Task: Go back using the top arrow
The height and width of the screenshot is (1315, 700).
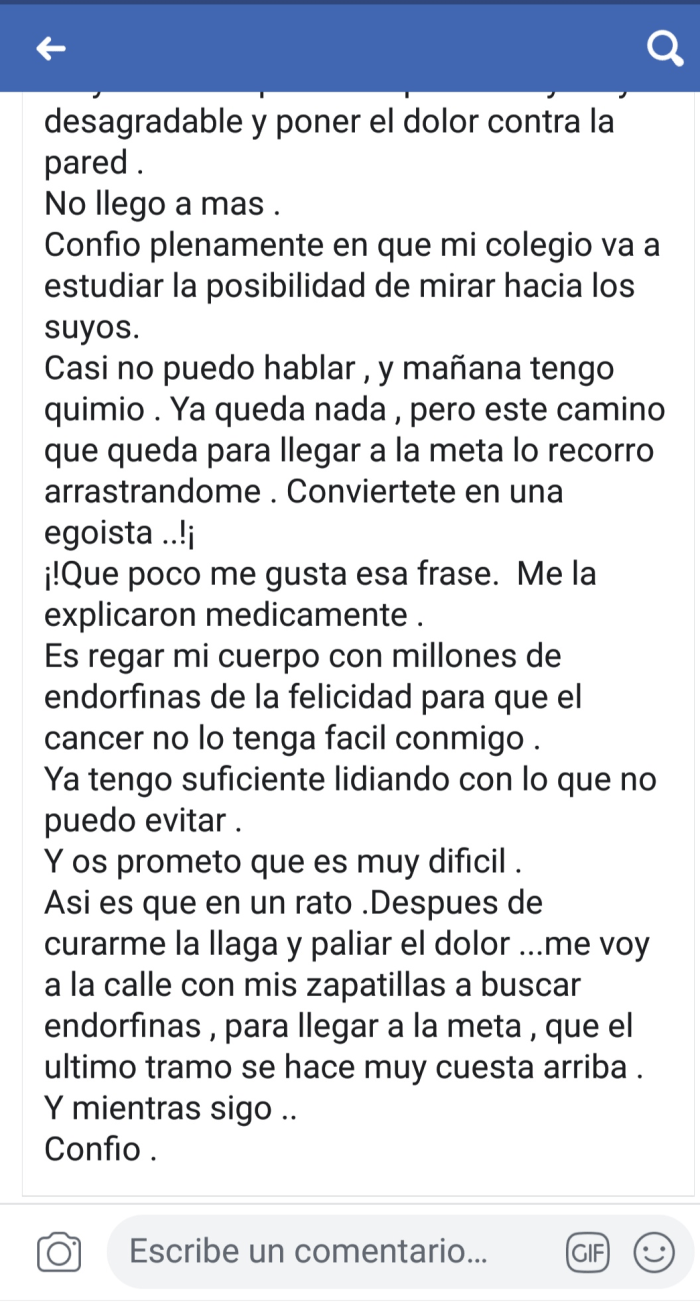Action: tap(51, 48)
